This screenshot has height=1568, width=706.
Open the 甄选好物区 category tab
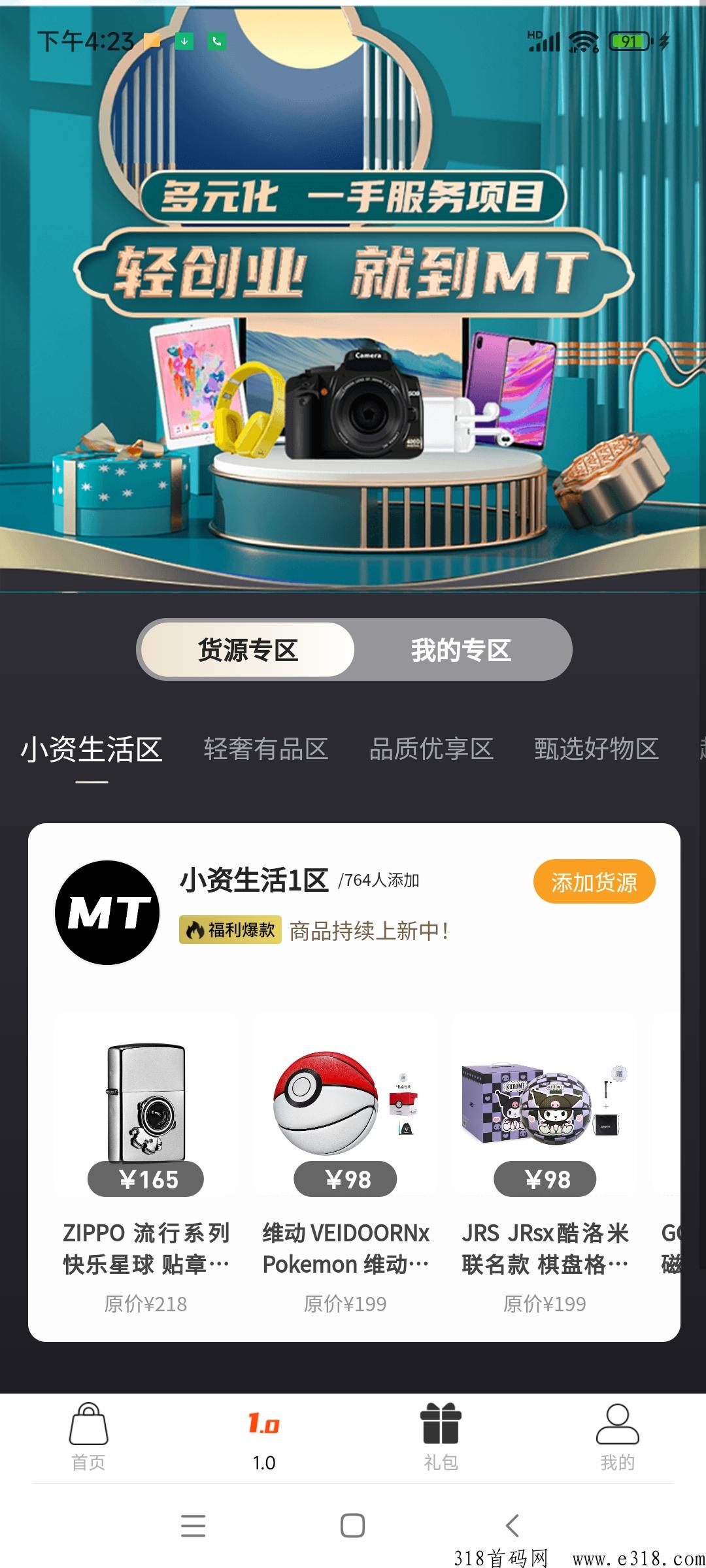pos(596,749)
